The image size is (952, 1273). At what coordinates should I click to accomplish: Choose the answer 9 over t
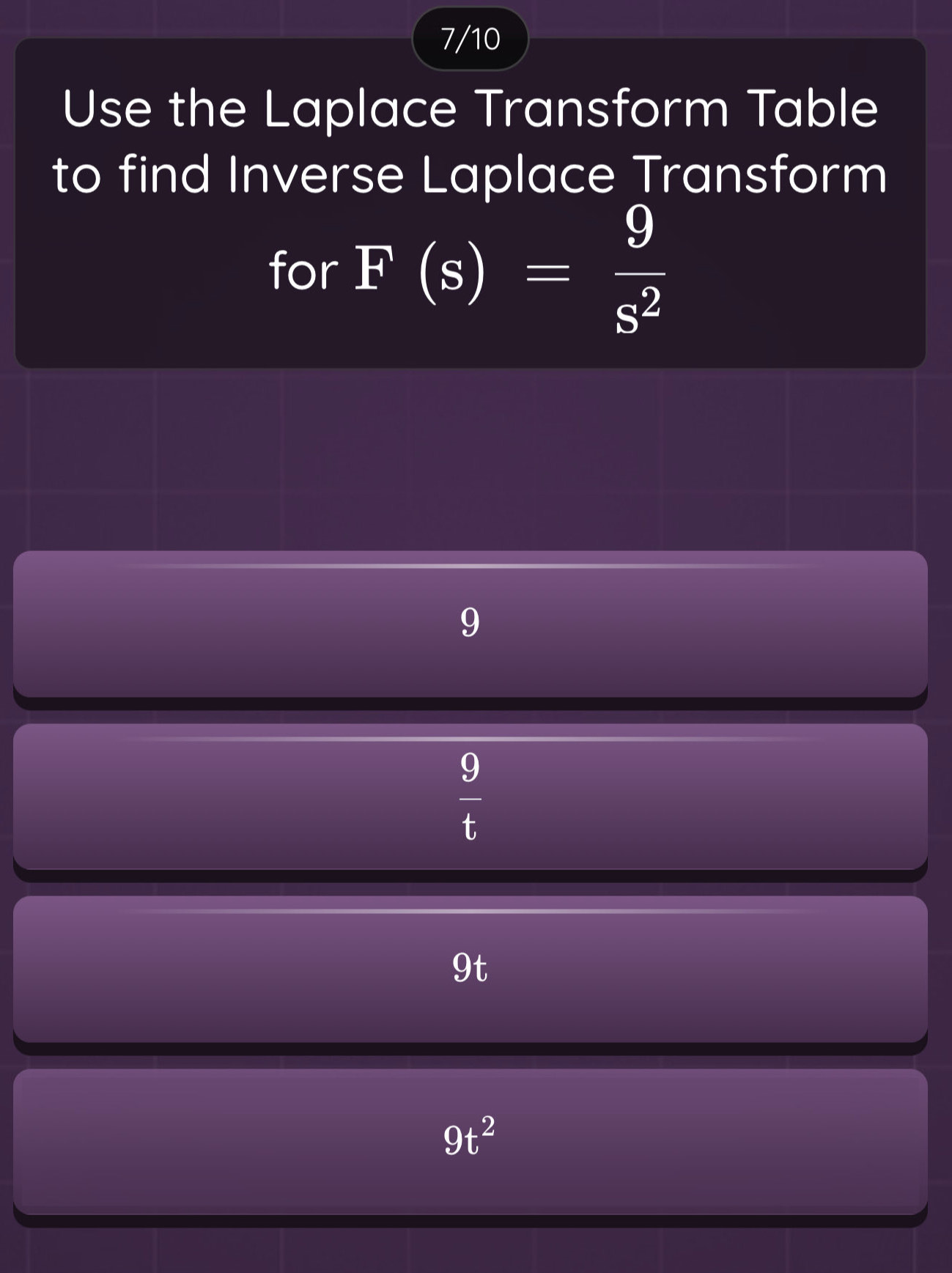pos(470,797)
